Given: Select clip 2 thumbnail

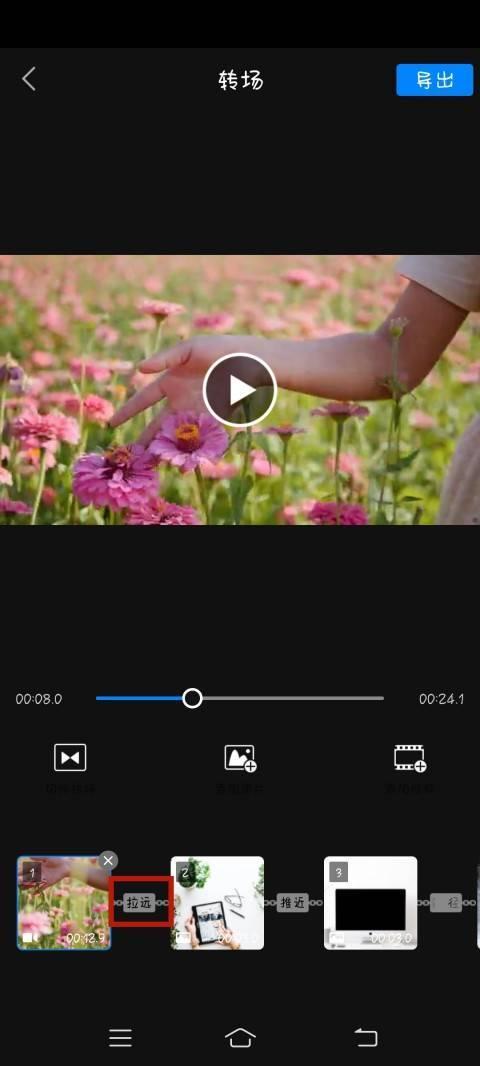Looking at the screenshot, I should tap(217, 903).
